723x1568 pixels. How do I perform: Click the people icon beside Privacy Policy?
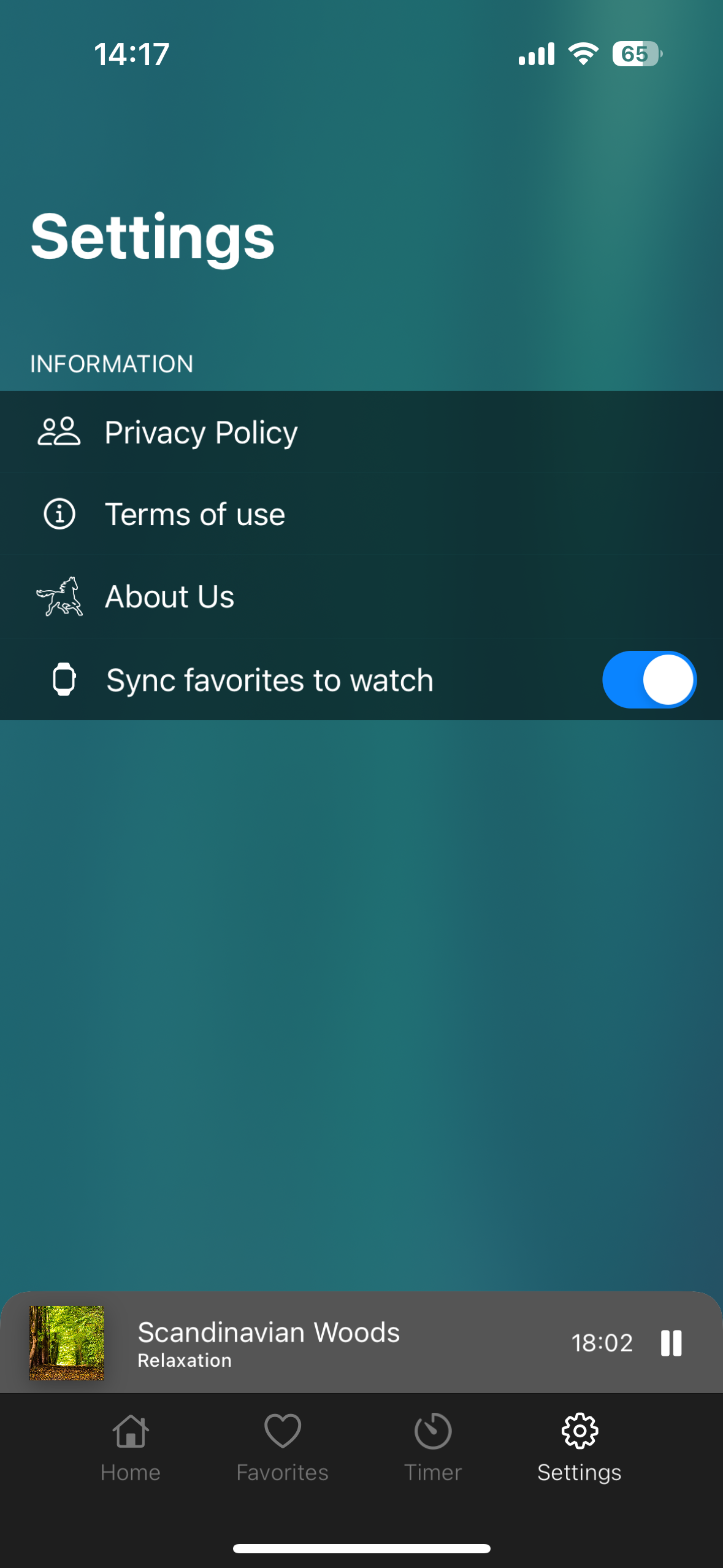[59, 432]
